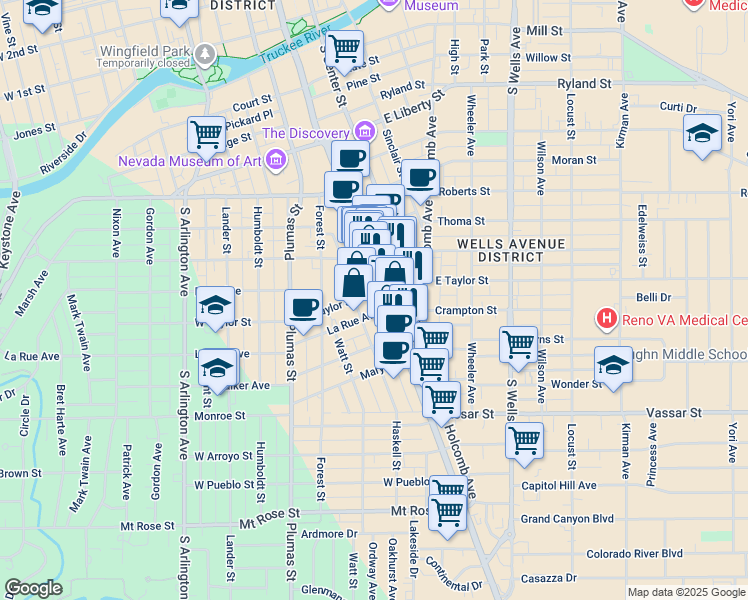
Task: Open the Google logo link
Action: pyautogui.click(x=33, y=588)
